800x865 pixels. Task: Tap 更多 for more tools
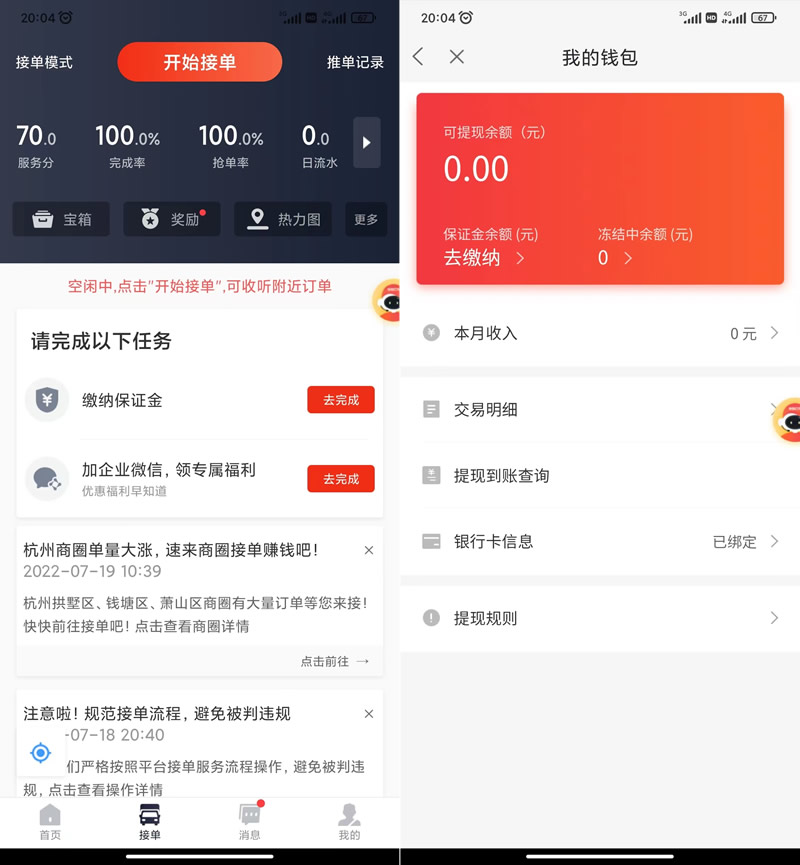click(x=366, y=219)
